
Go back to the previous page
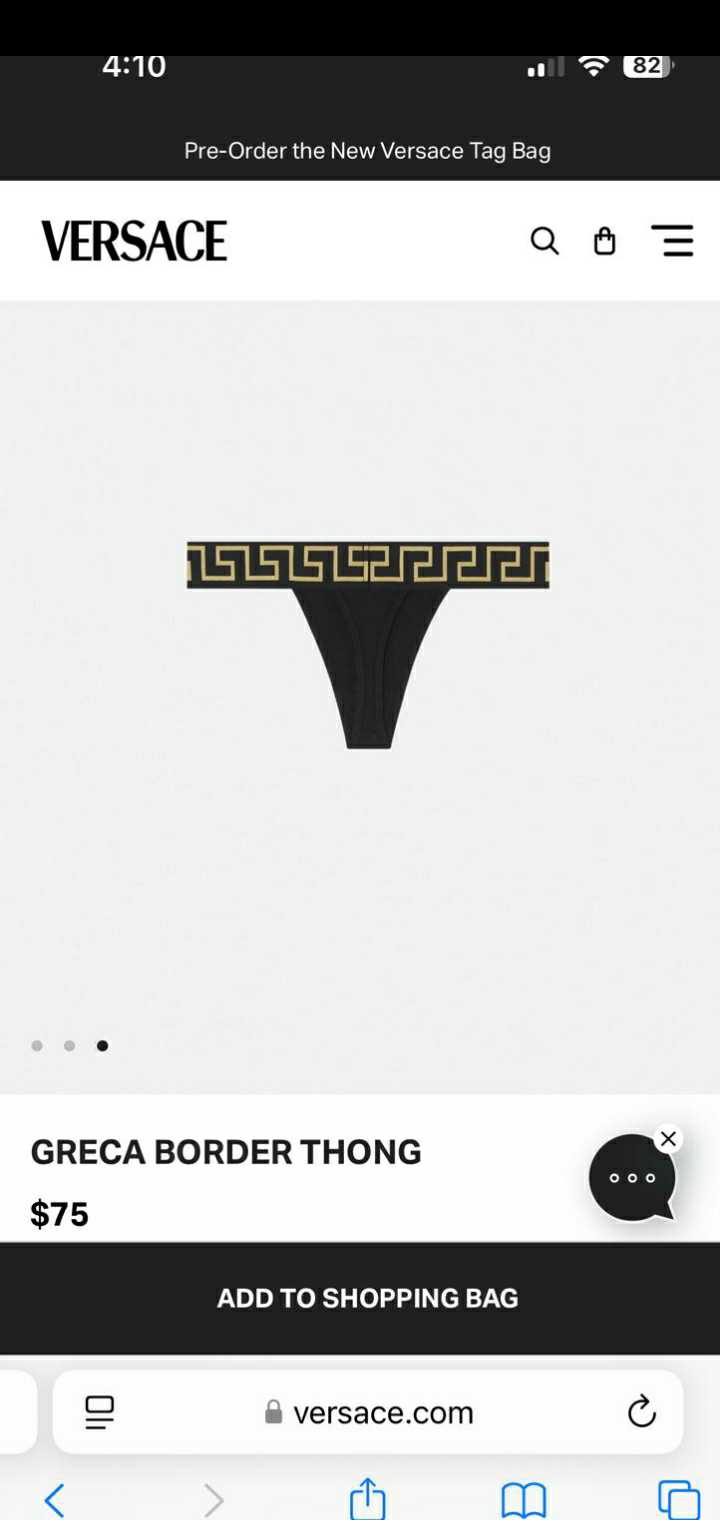tap(55, 1500)
